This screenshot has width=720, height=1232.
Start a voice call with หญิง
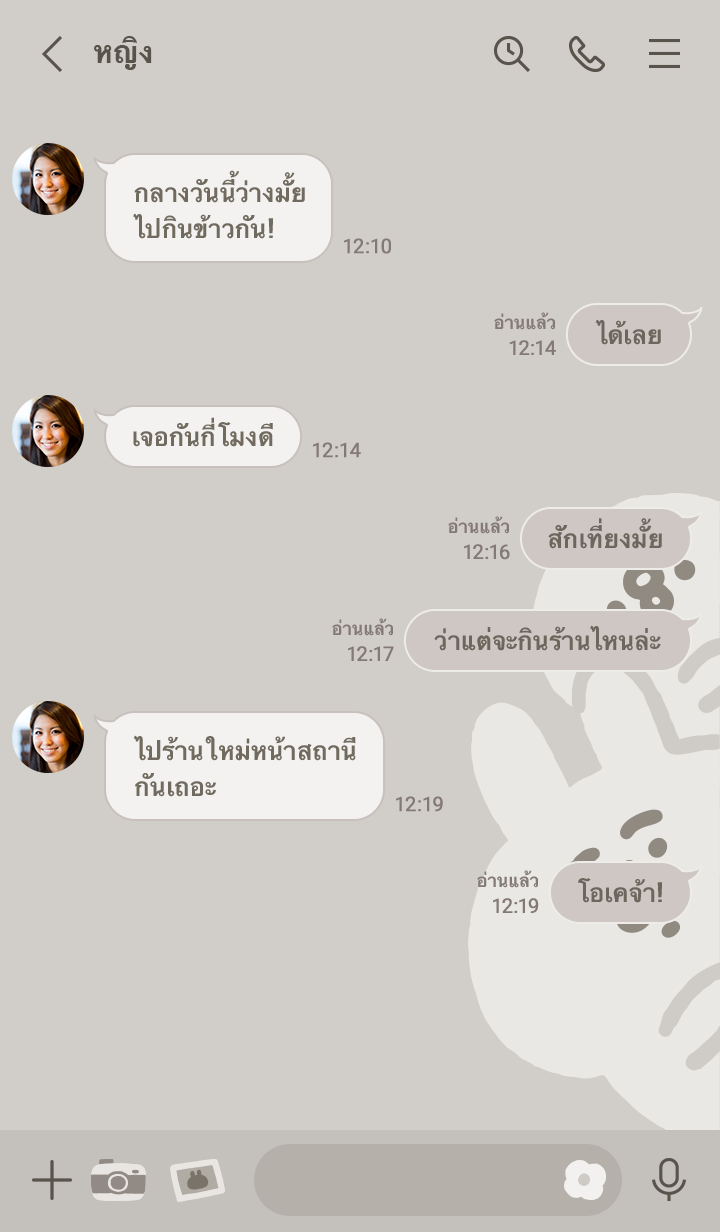587,54
